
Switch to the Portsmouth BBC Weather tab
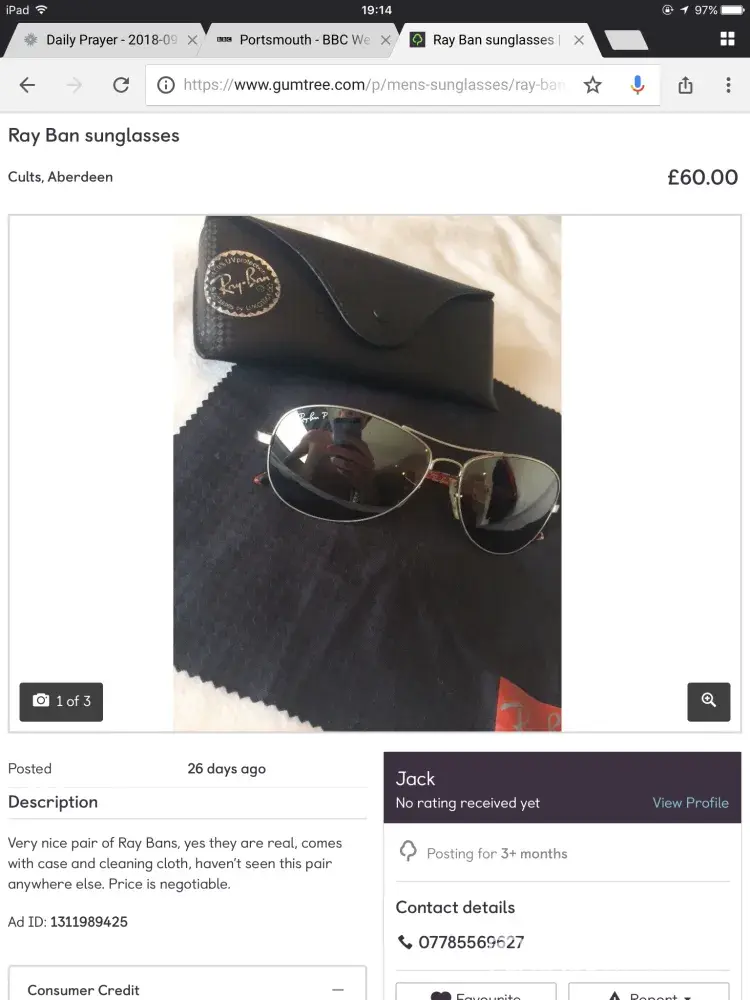pyautogui.click(x=300, y=40)
